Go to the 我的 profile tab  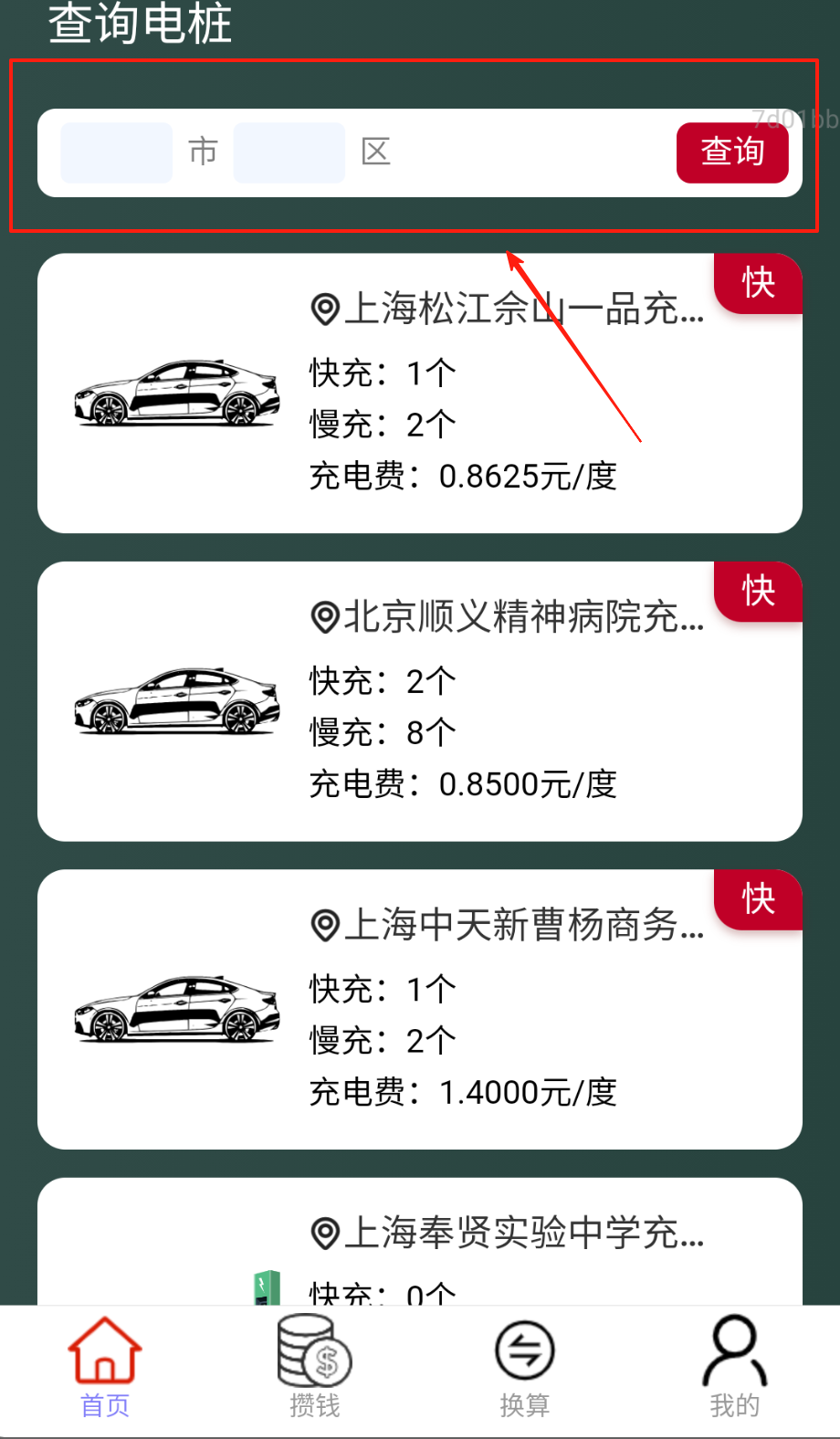tap(734, 1366)
